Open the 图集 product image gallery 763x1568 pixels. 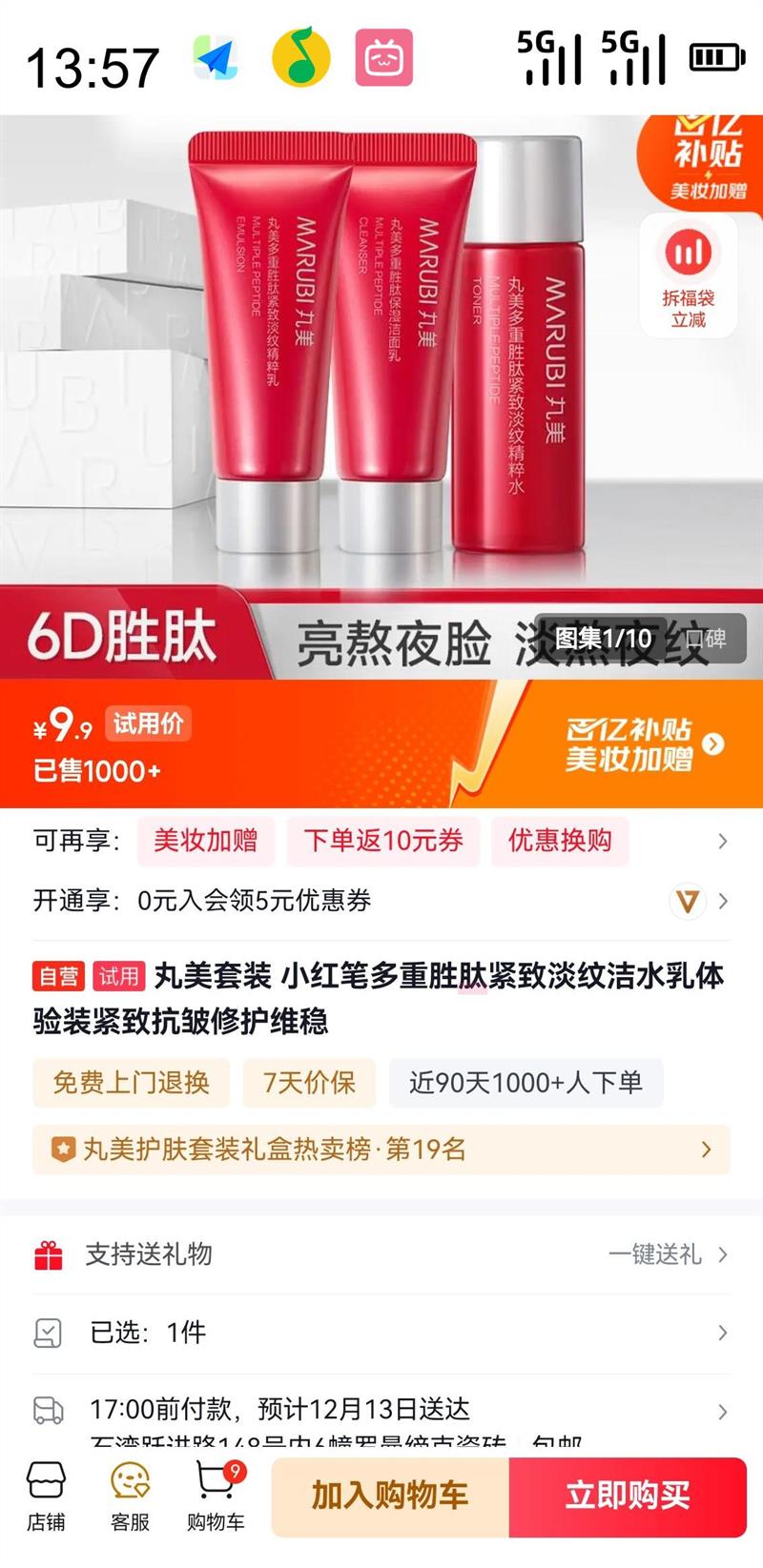(603, 639)
